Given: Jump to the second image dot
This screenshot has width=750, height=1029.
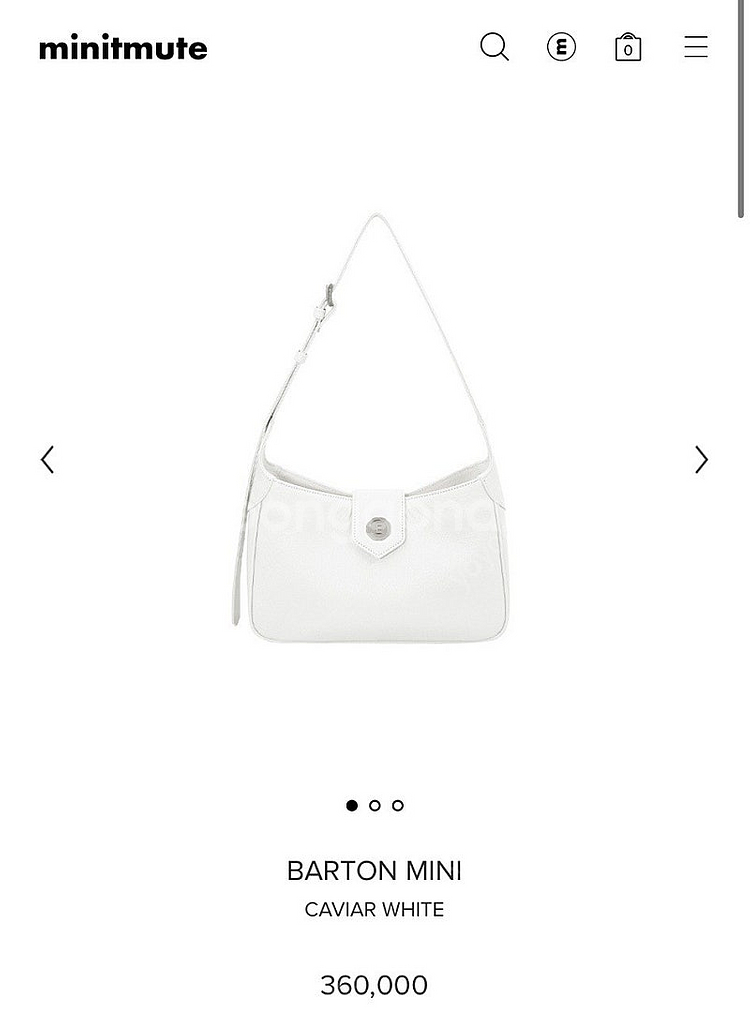Looking at the screenshot, I should coord(375,805).
